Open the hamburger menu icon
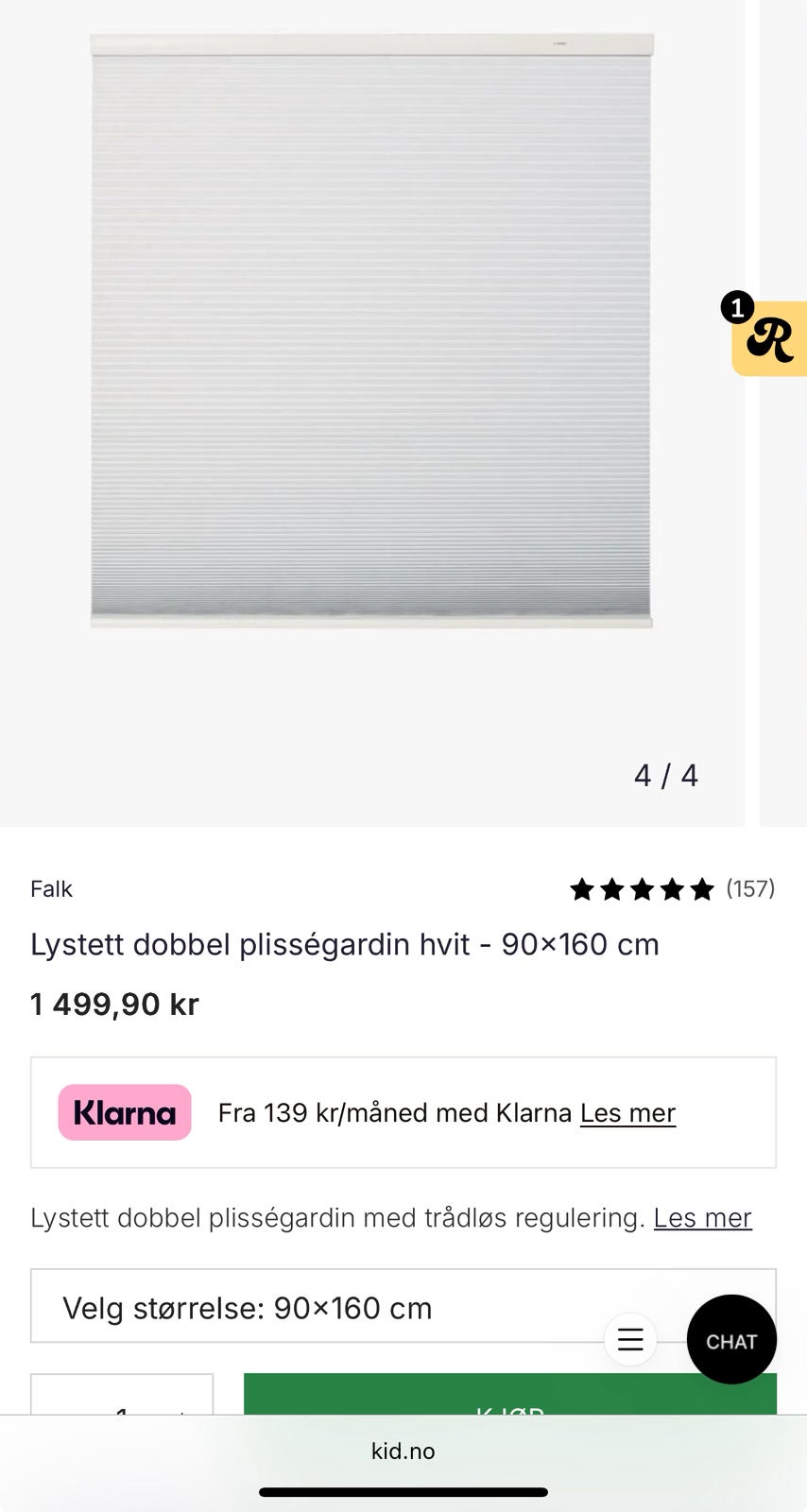This screenshot has width=807, height=1512. click(x=629, y=1339)
